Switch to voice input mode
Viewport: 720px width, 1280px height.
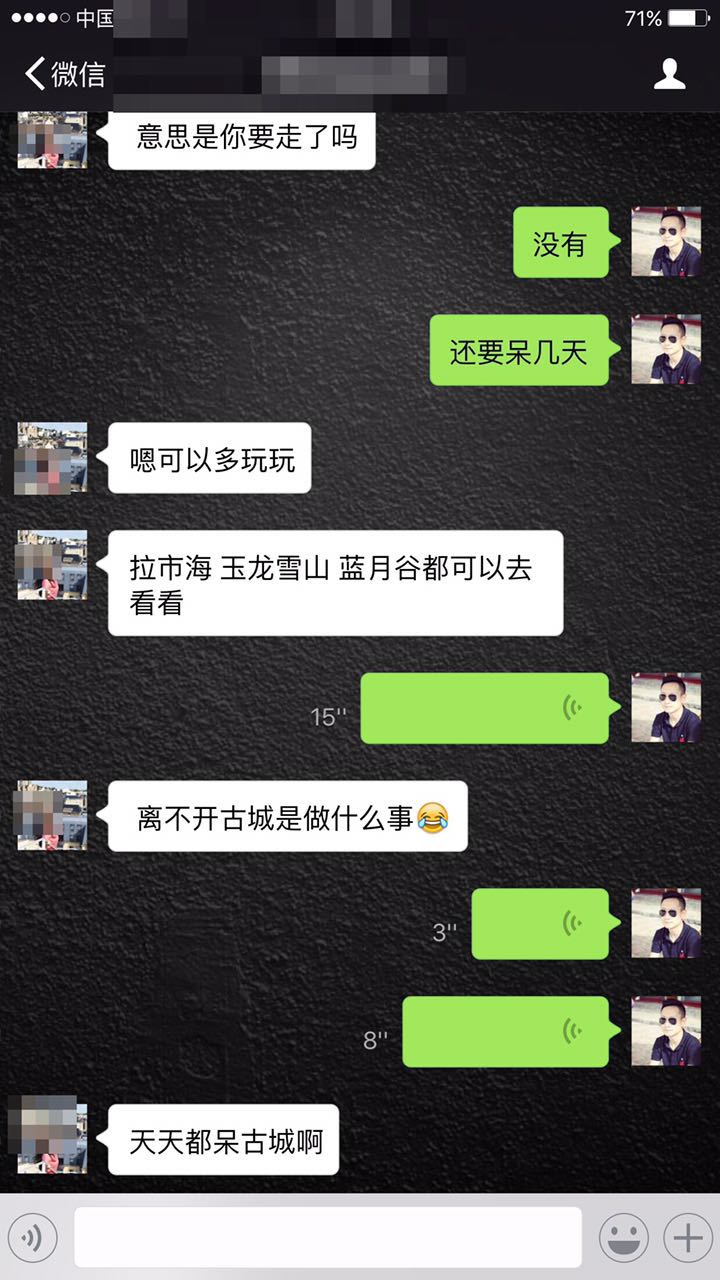coord(33,1239)
